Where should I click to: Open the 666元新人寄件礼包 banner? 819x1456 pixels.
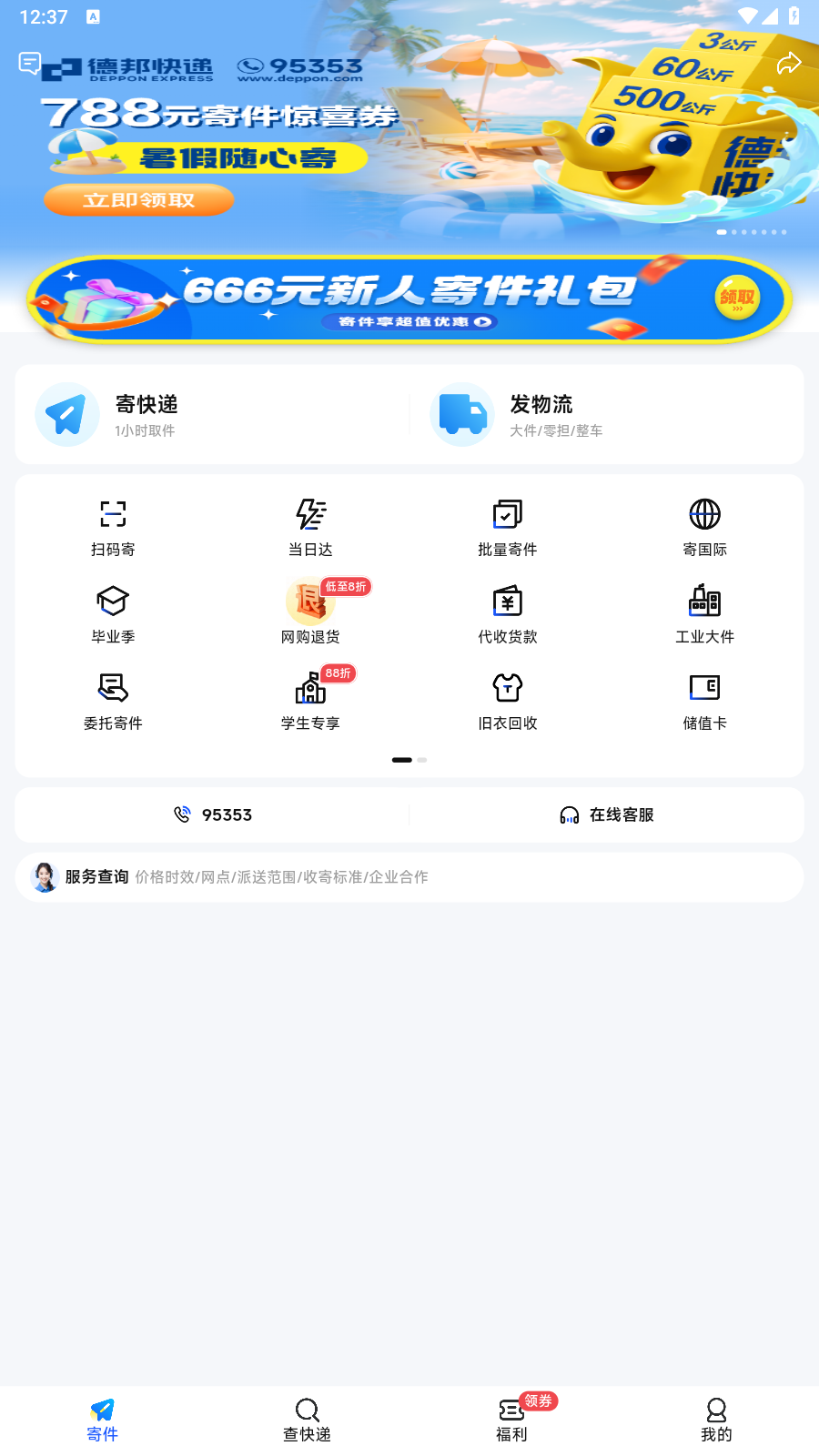click(x=409, y=299)
